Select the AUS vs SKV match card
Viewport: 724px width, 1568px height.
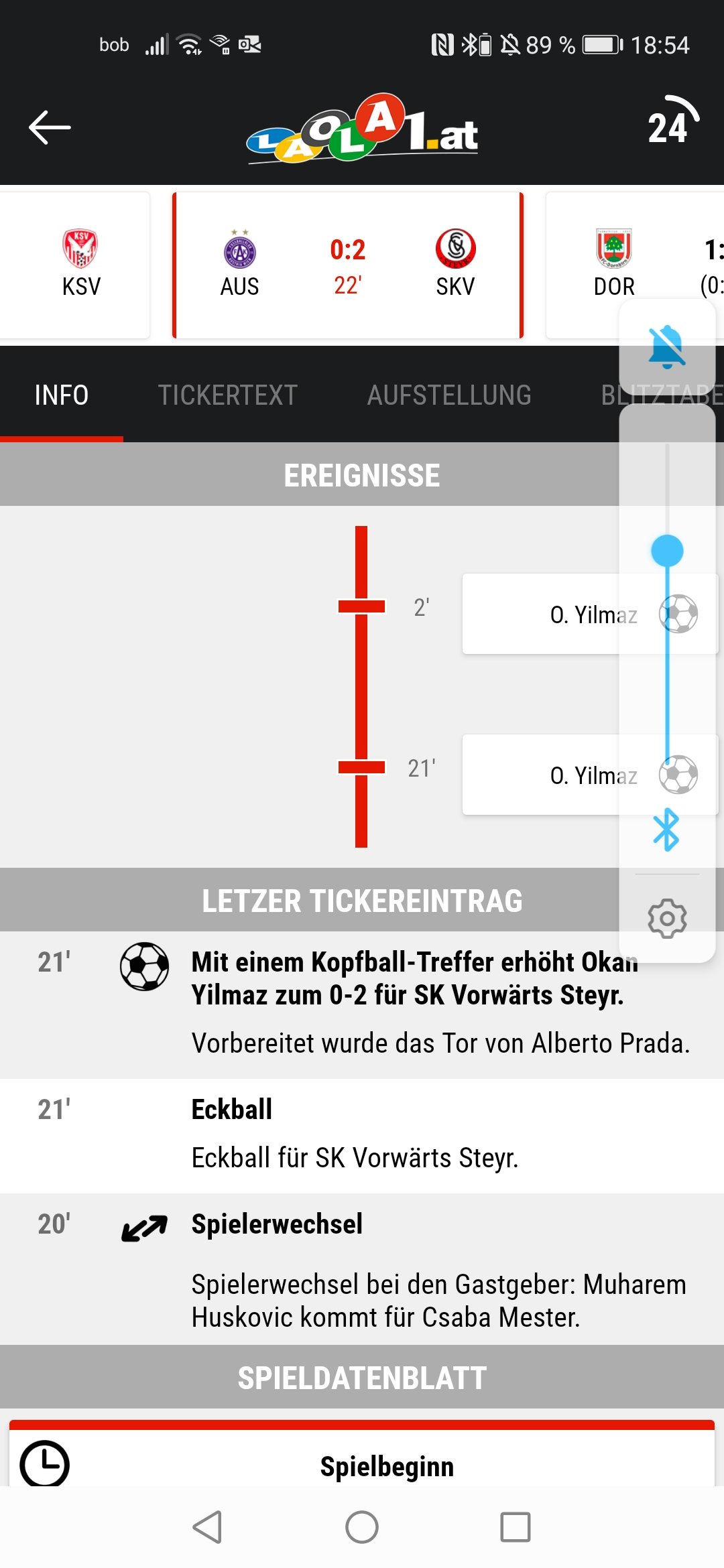pos(348,265)
